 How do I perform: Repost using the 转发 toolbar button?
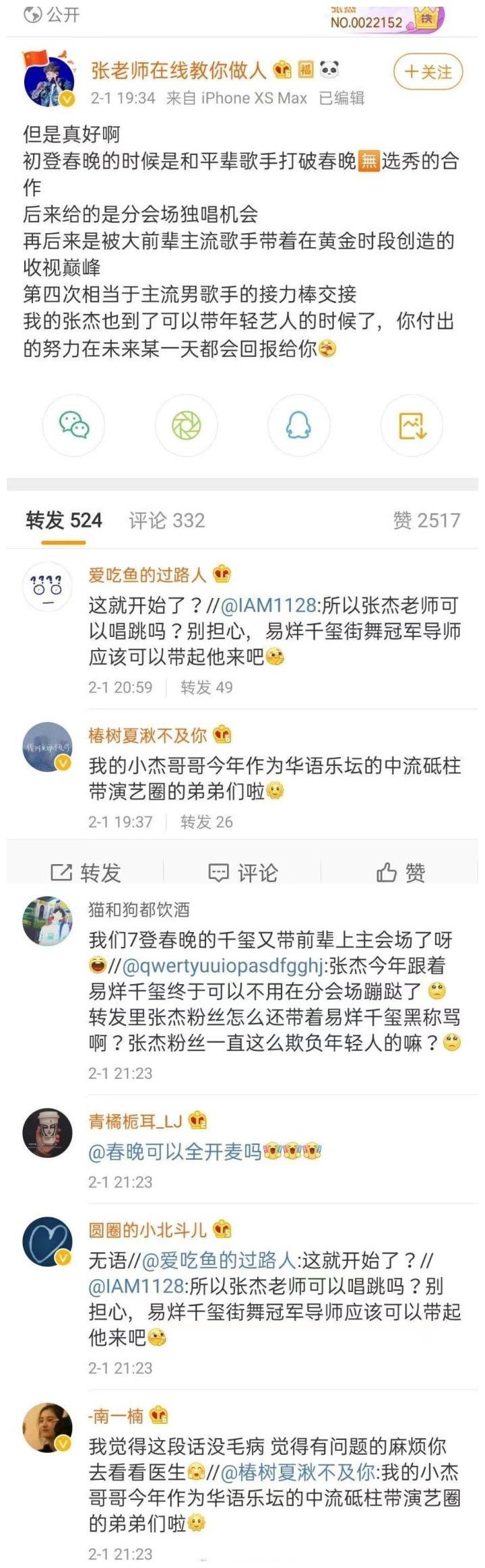point(86,873)
